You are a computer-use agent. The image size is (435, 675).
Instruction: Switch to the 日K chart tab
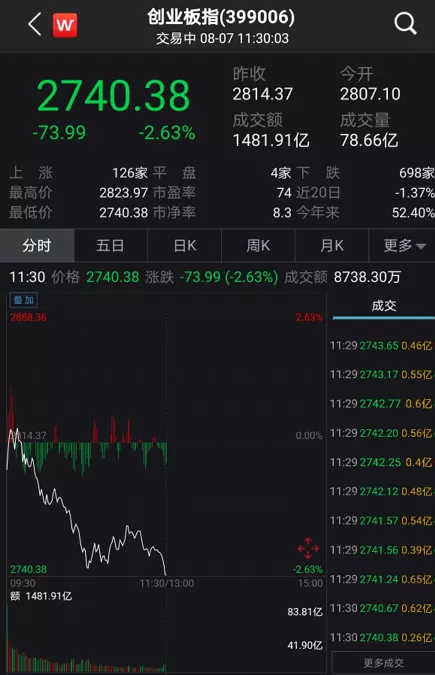pos(185,246)
